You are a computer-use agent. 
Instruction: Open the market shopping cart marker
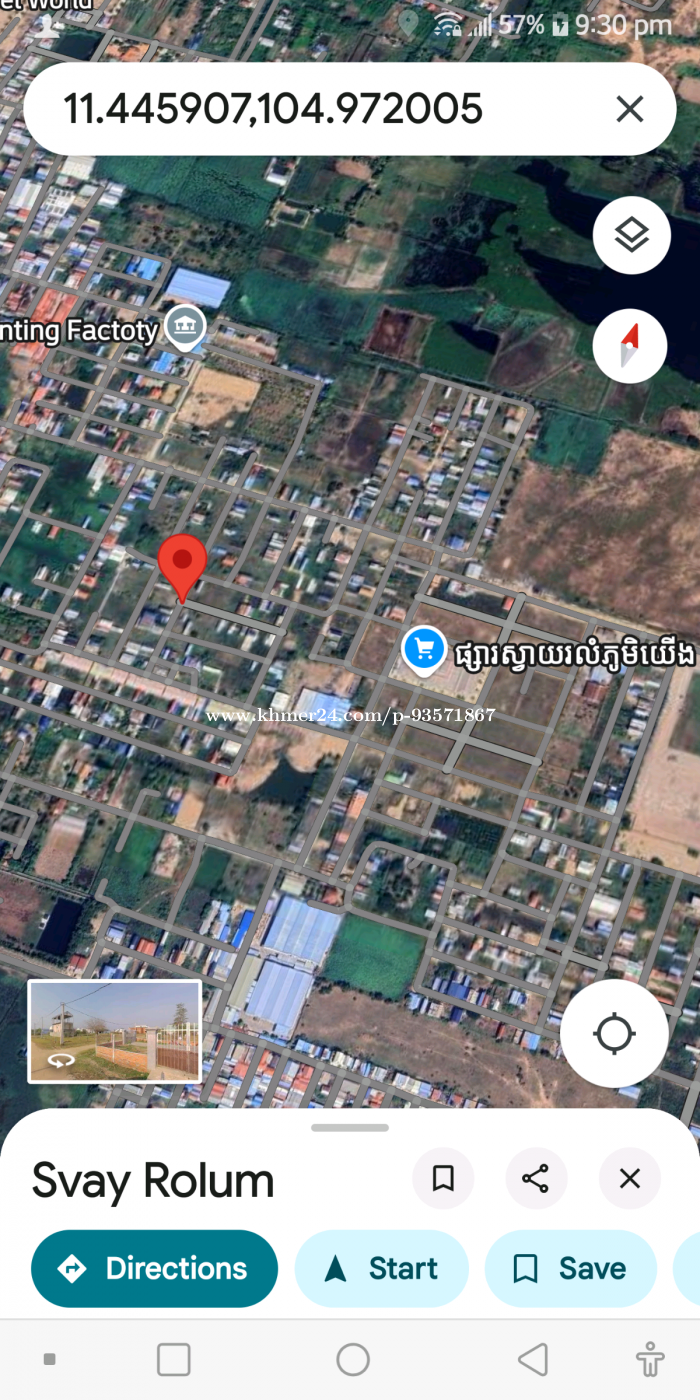(x=424, y=650)
